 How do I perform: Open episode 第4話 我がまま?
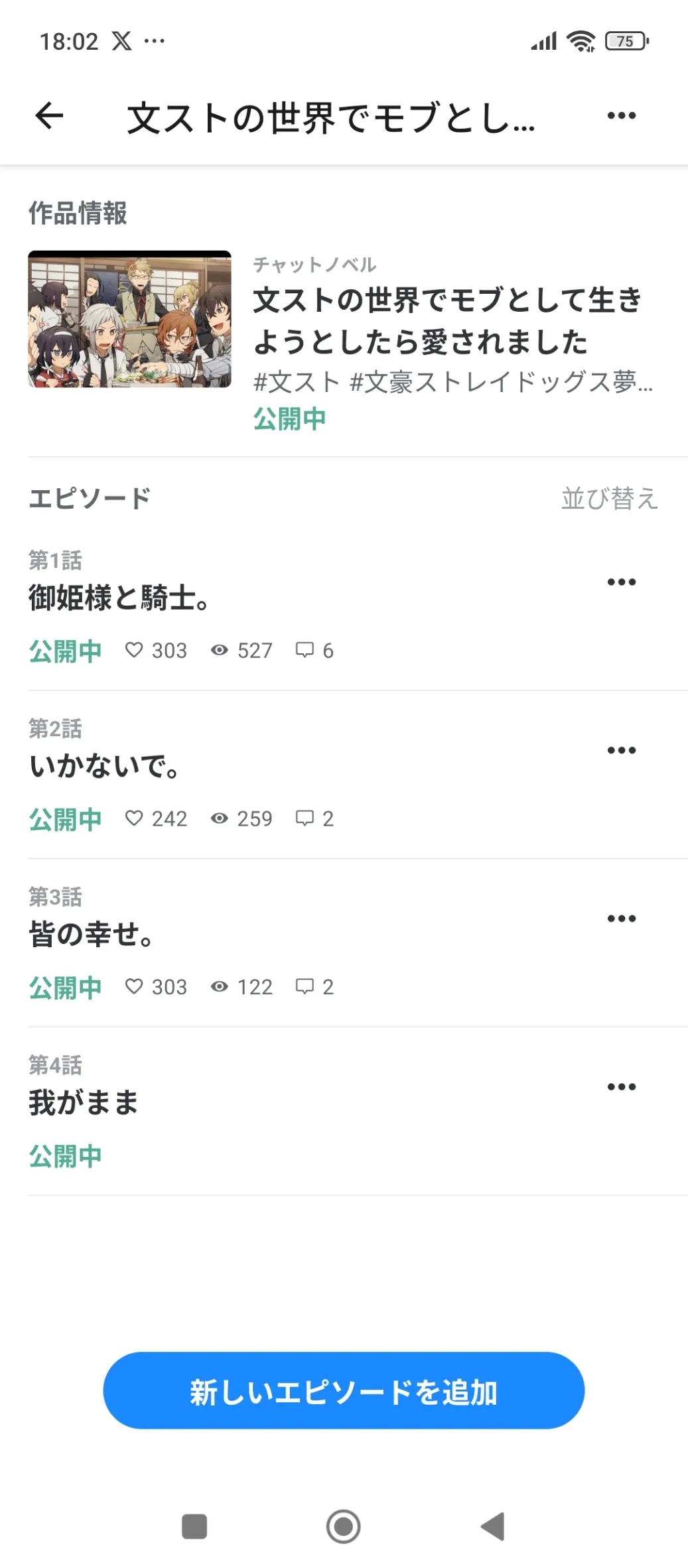(x=84, y=1103)
